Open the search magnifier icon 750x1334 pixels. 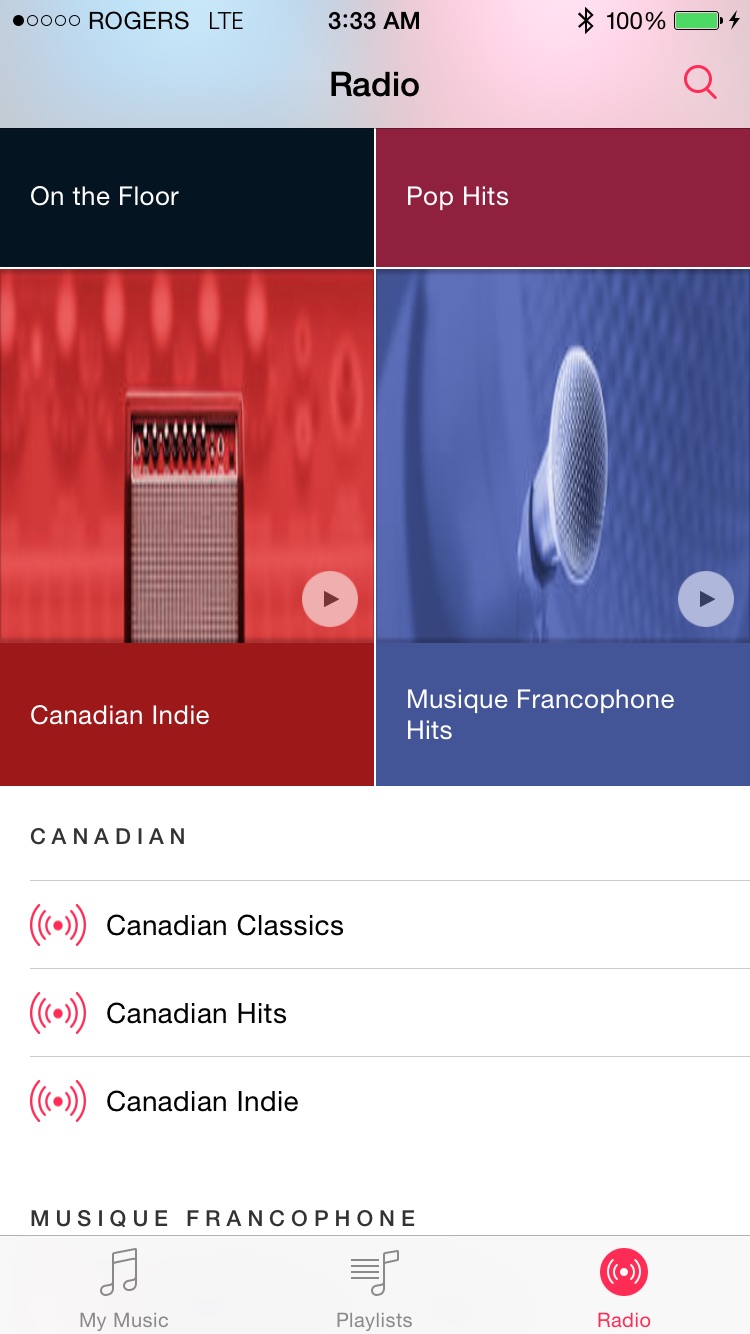pyautogui.click(x=700, y=83)
